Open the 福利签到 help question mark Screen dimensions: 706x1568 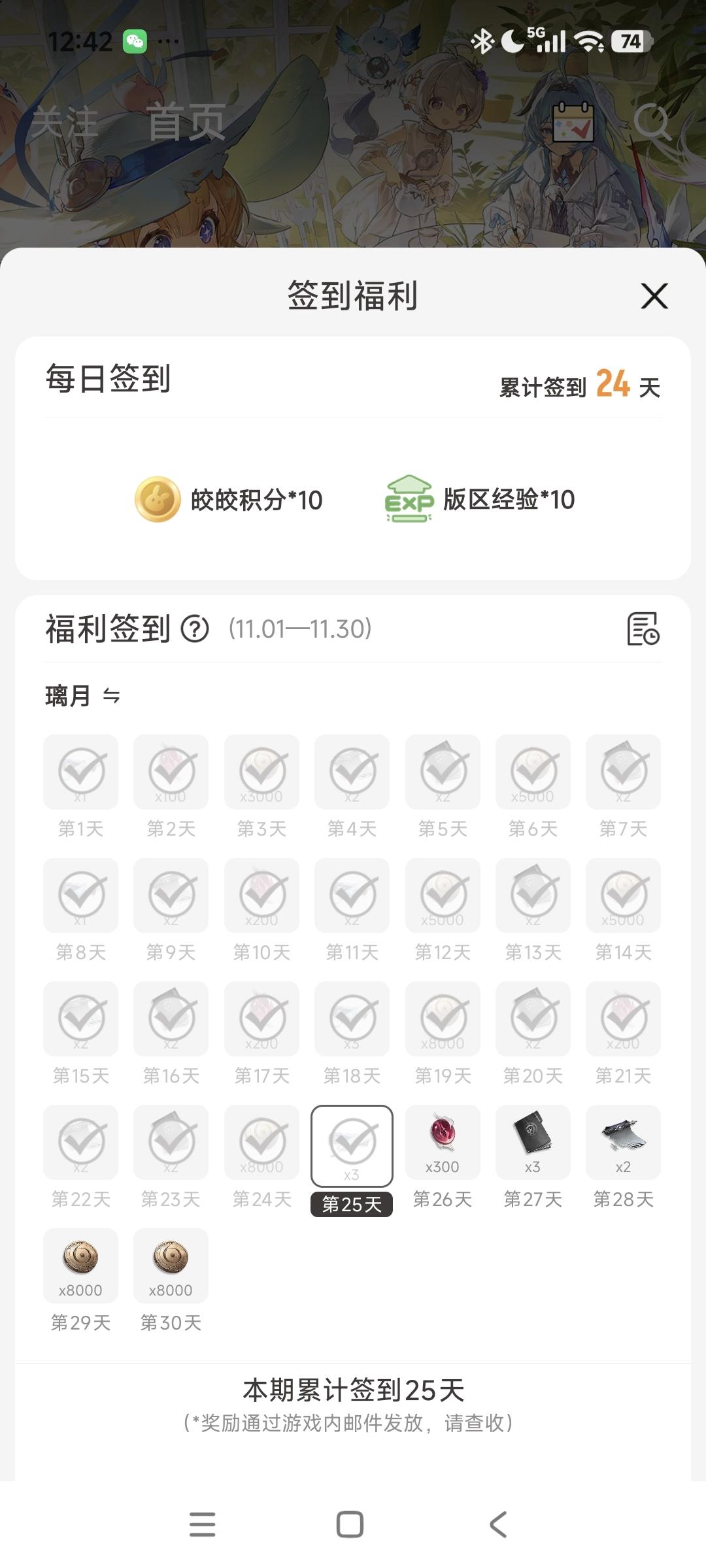195,629
